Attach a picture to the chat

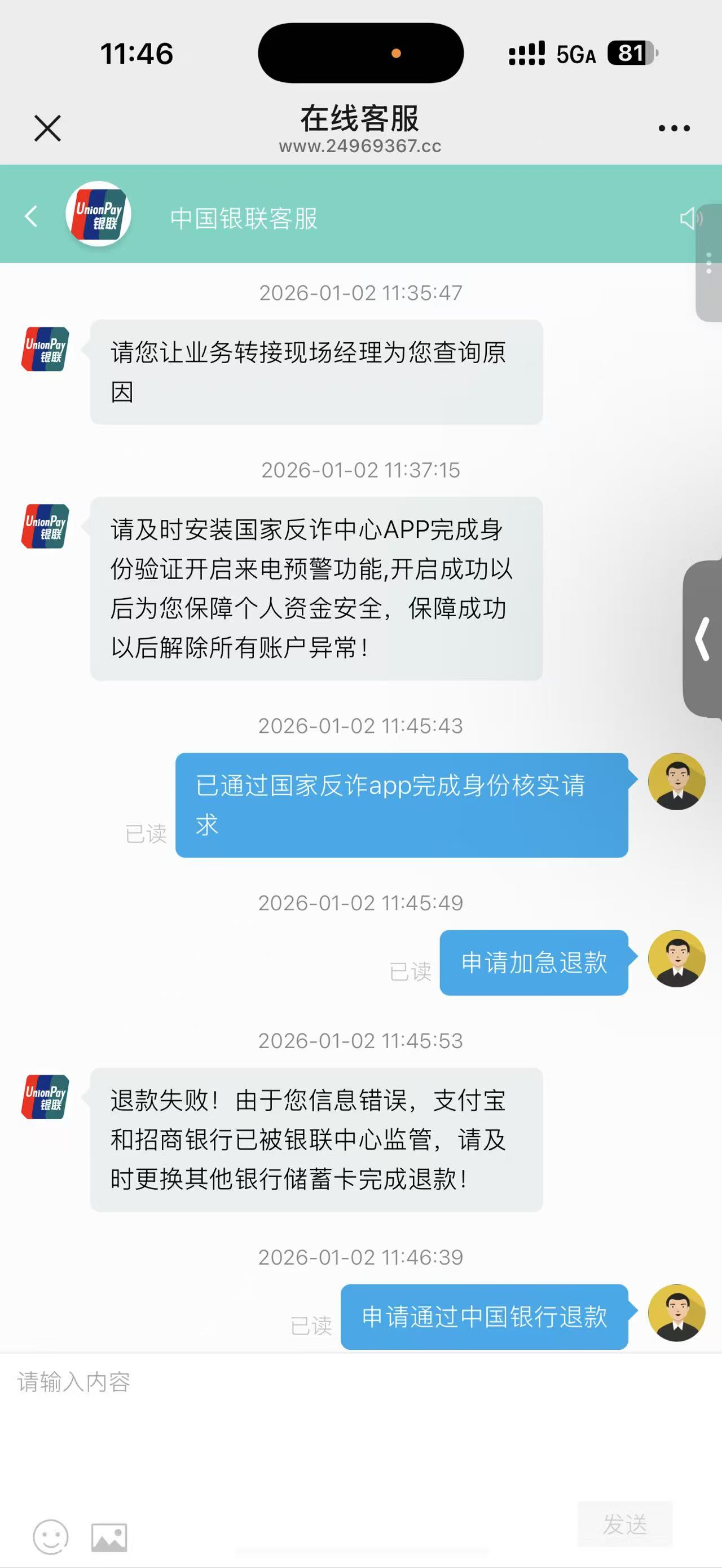pyautogui.click(x=109, y=1537)
